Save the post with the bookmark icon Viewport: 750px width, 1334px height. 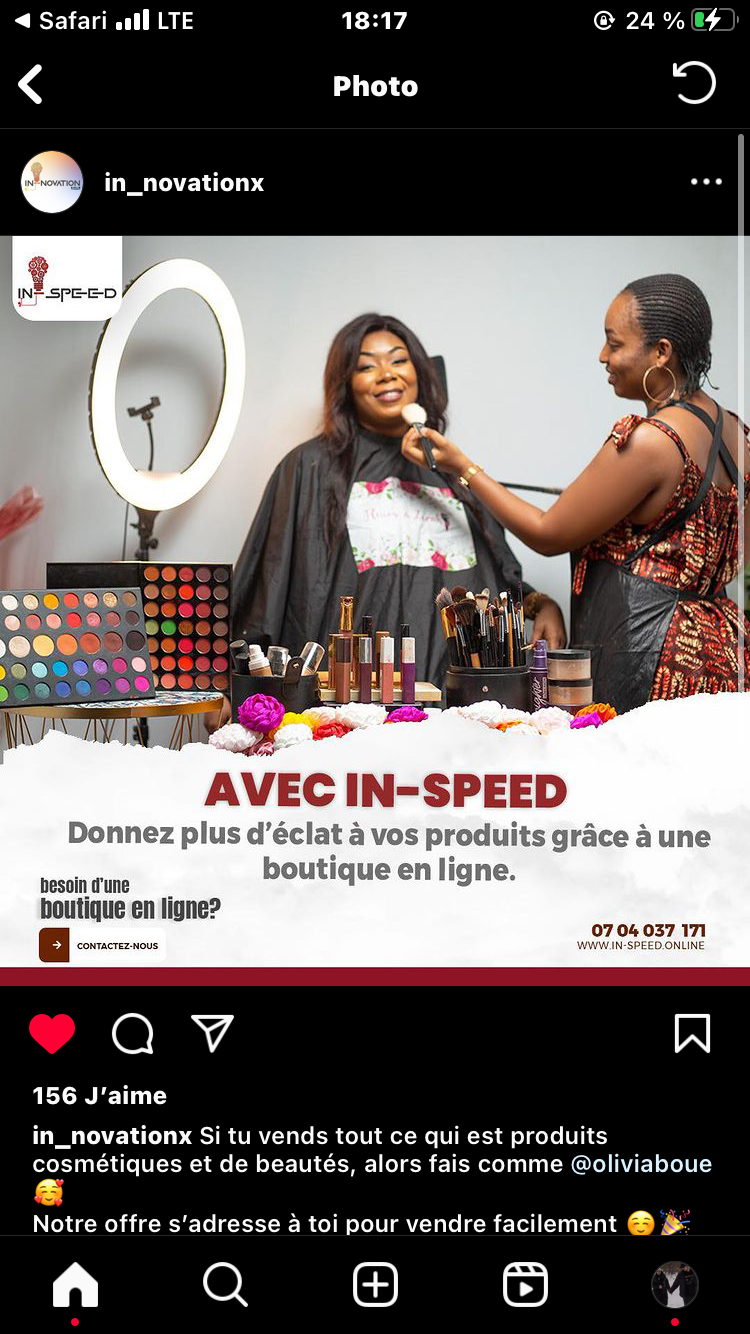pyautogui.click(x=692, y=1034)
